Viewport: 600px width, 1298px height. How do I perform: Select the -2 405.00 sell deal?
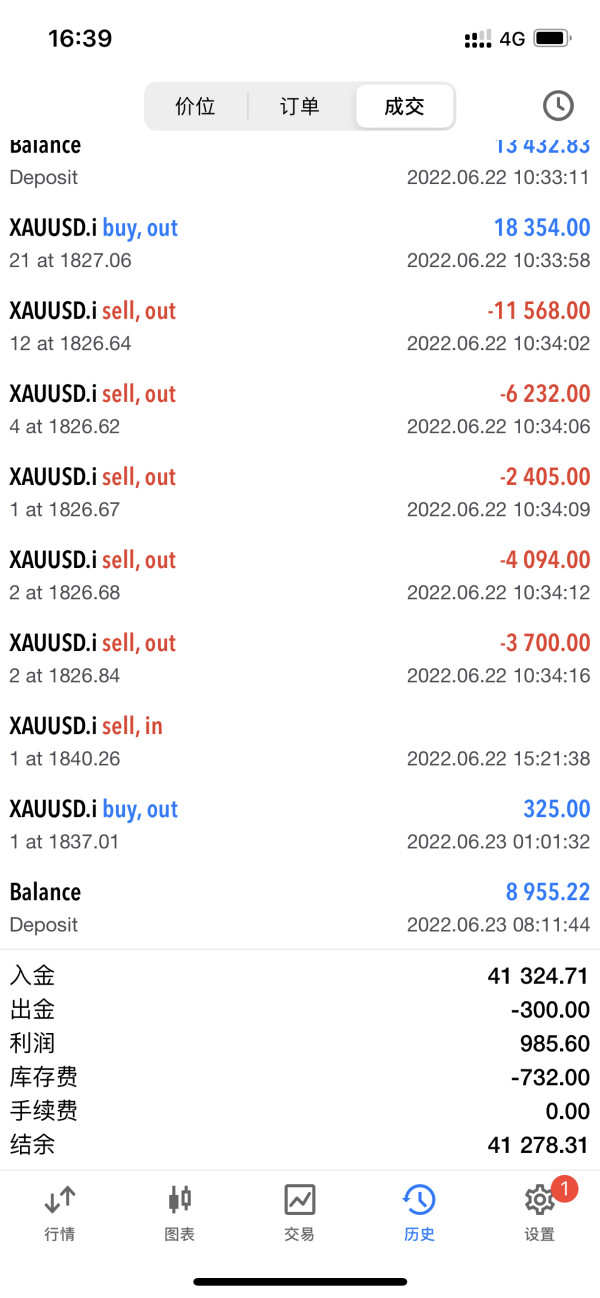click(300, 492)
